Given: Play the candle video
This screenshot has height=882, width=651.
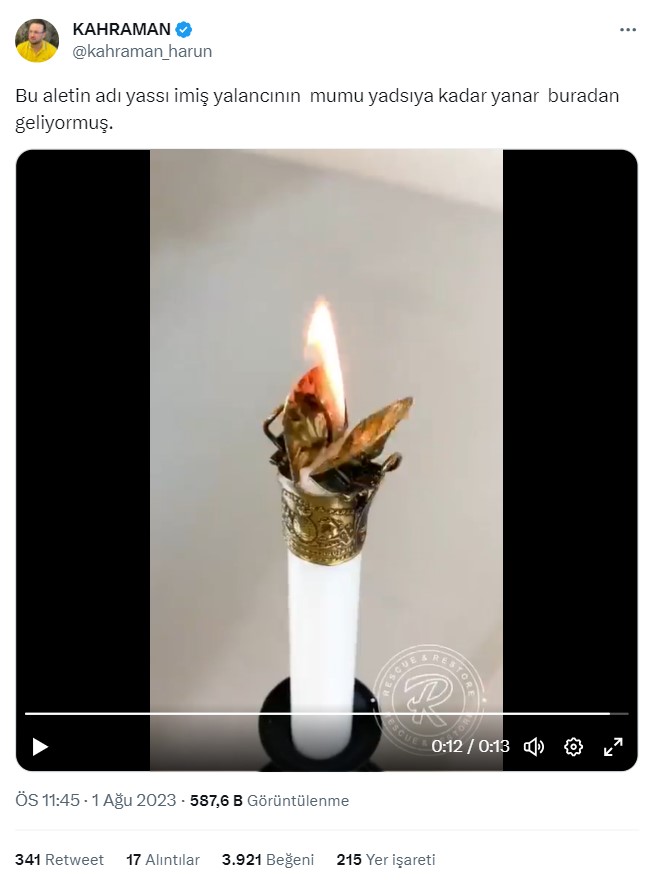Looking at the screenshot, I should click(x=40, y=746).
